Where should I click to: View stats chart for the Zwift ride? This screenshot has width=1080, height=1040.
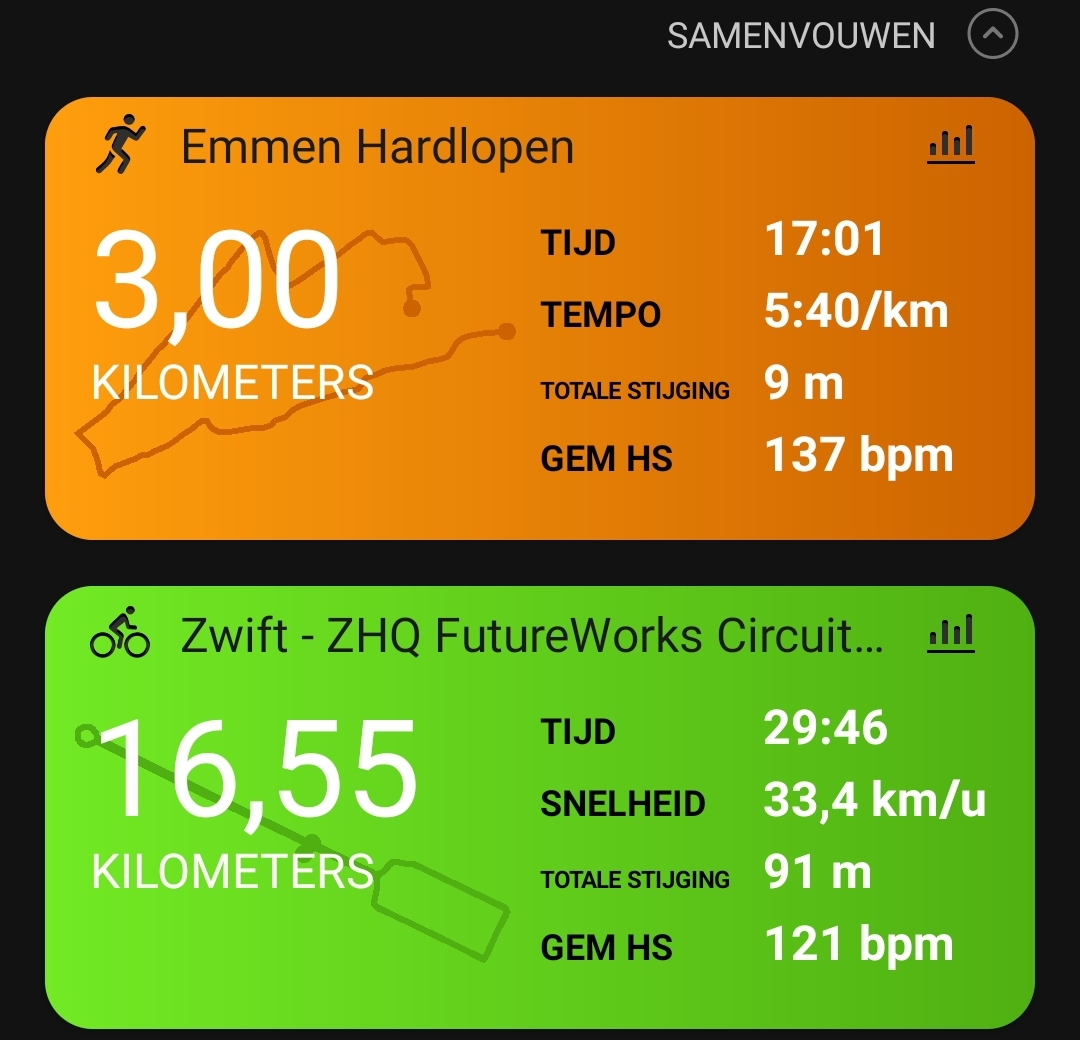coord(951,634)
